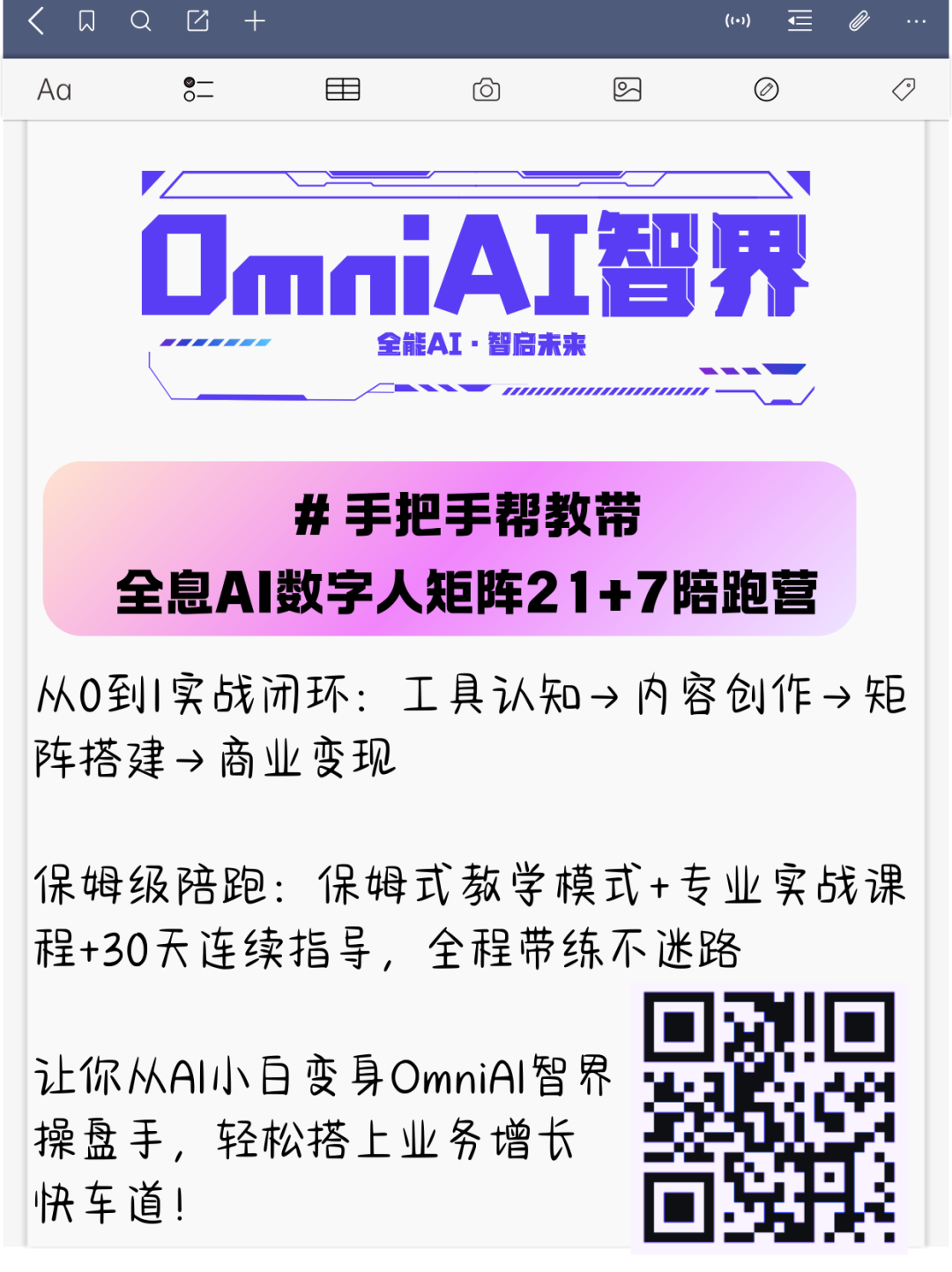
Task: Add a new page with the plus icon
Action: (x=255, y=21)
